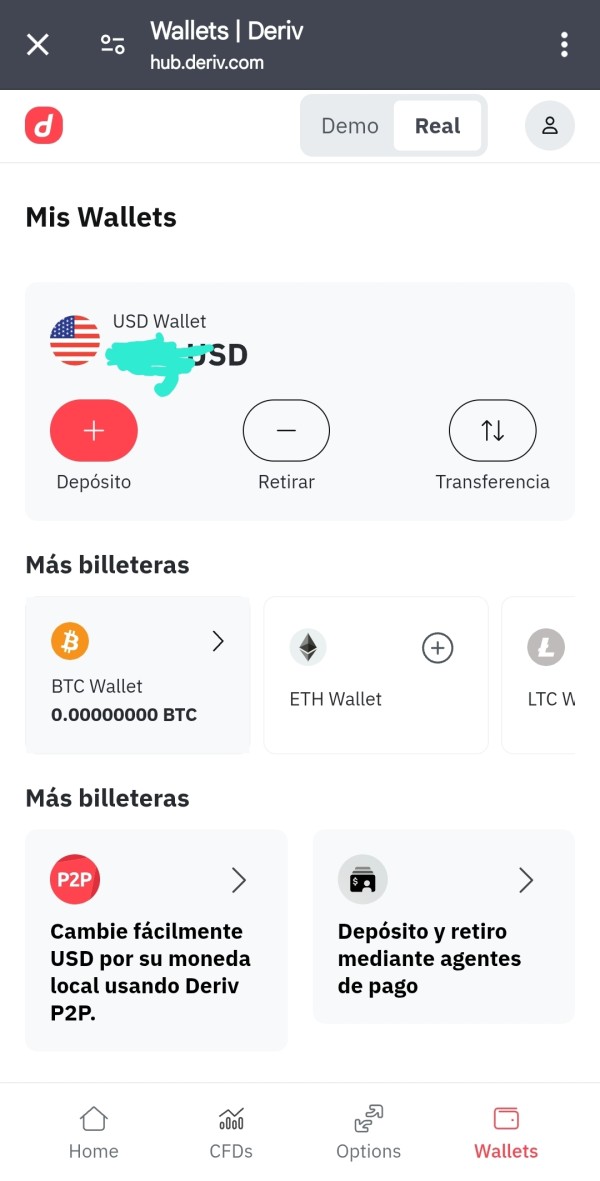Go to the Home tab
Image resolution: width=600 pixels, height=1181 pixels.
click(93, 1132)
